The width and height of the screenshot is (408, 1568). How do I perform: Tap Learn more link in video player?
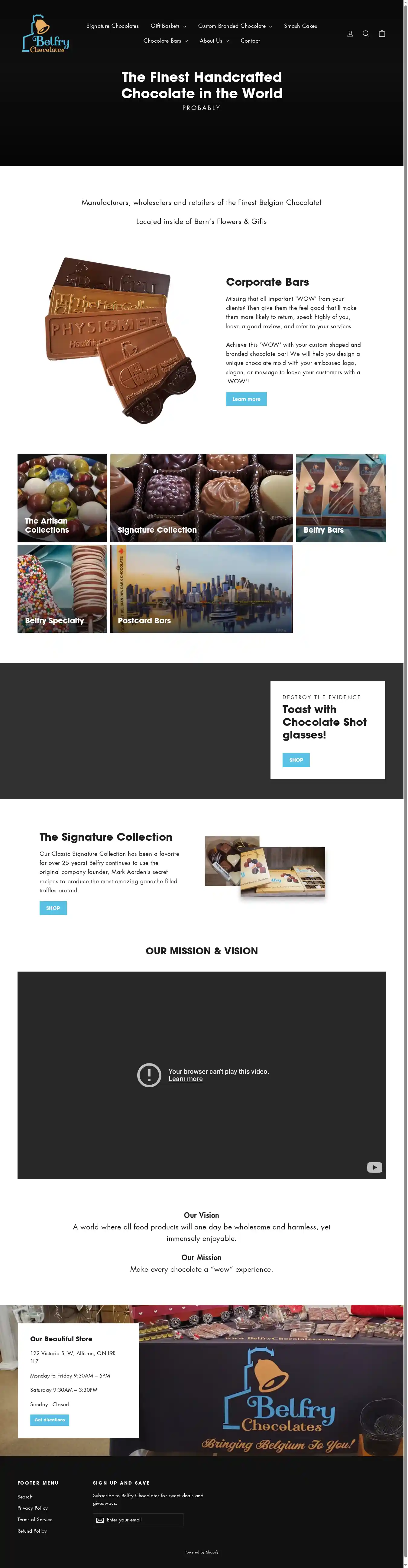(186, 1079)
